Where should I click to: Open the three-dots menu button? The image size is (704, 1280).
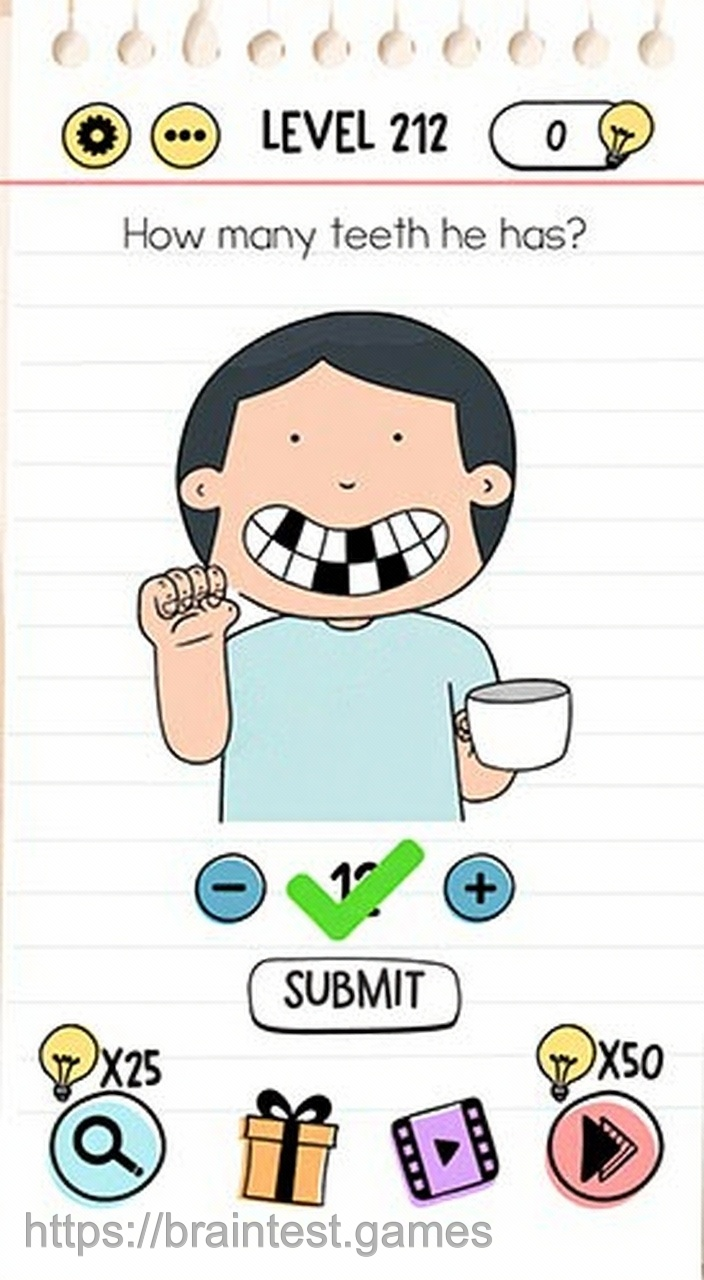pos(185,135)
